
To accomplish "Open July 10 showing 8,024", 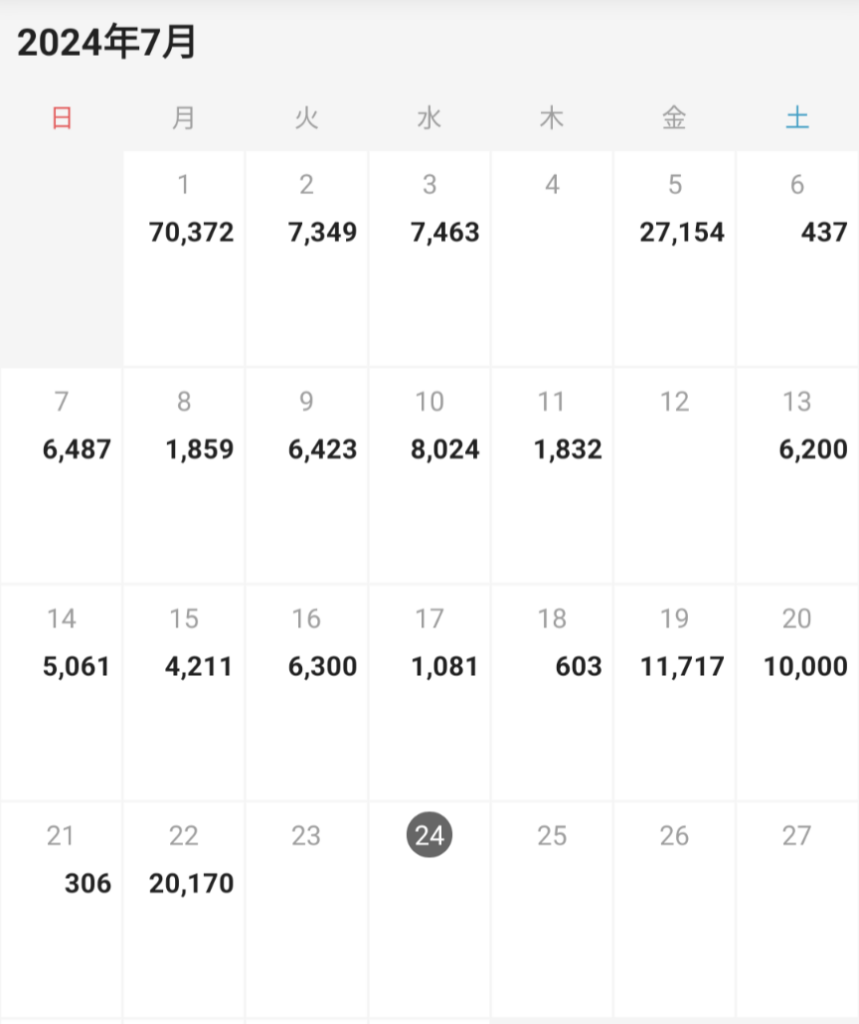I will point(429,475).
